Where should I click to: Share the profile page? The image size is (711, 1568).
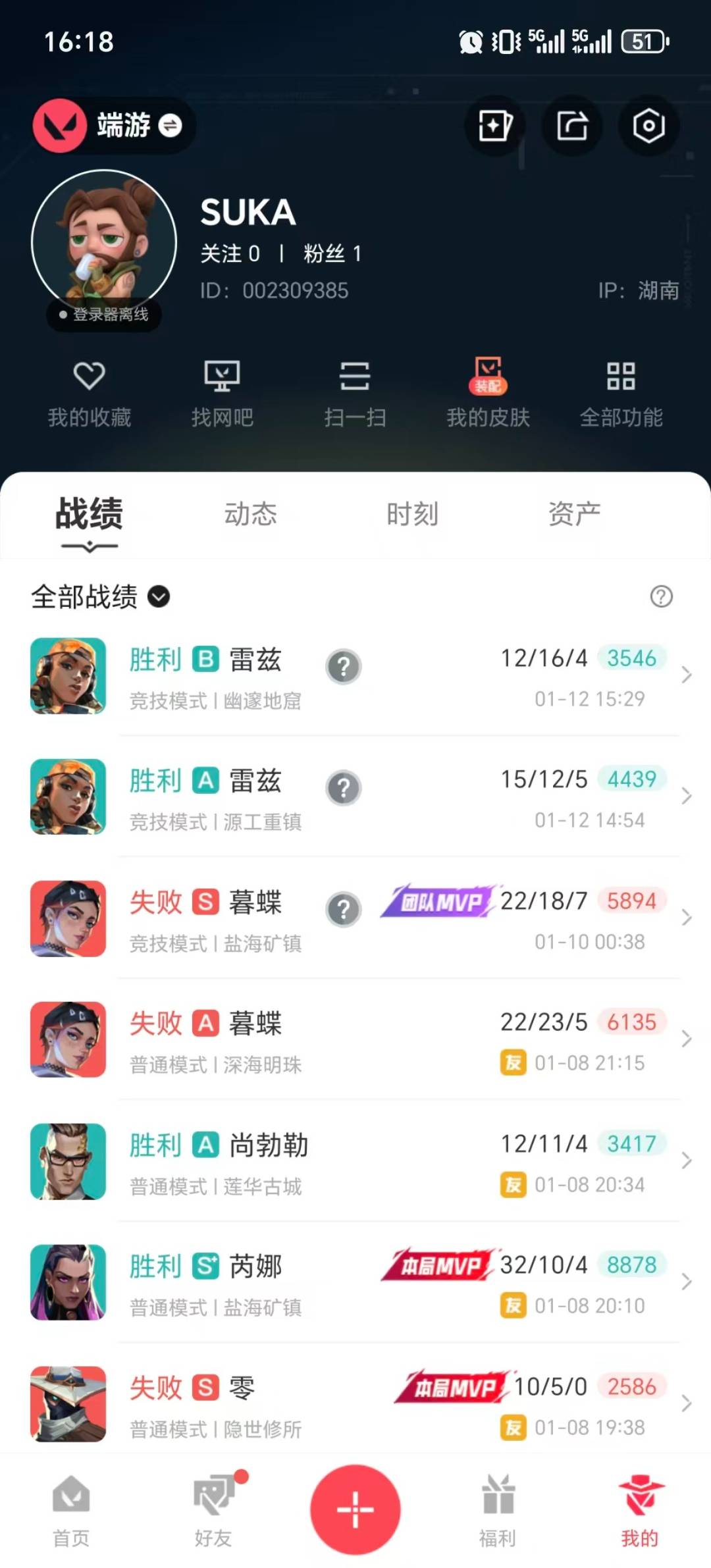click(x=571, y=126)
